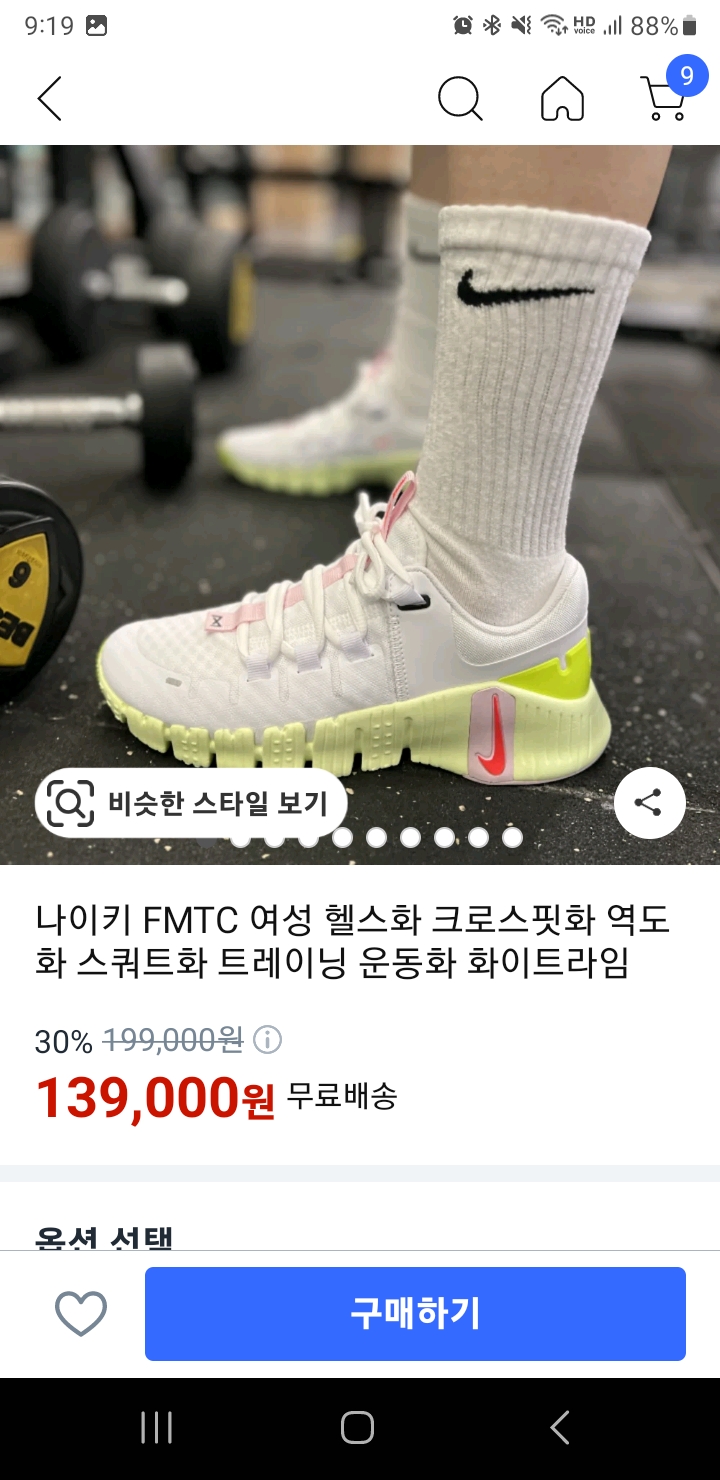Image resolution: width=720 pixels, height=1480 pixels.
Task: Go to the shop home page
Action: [562, 99]
